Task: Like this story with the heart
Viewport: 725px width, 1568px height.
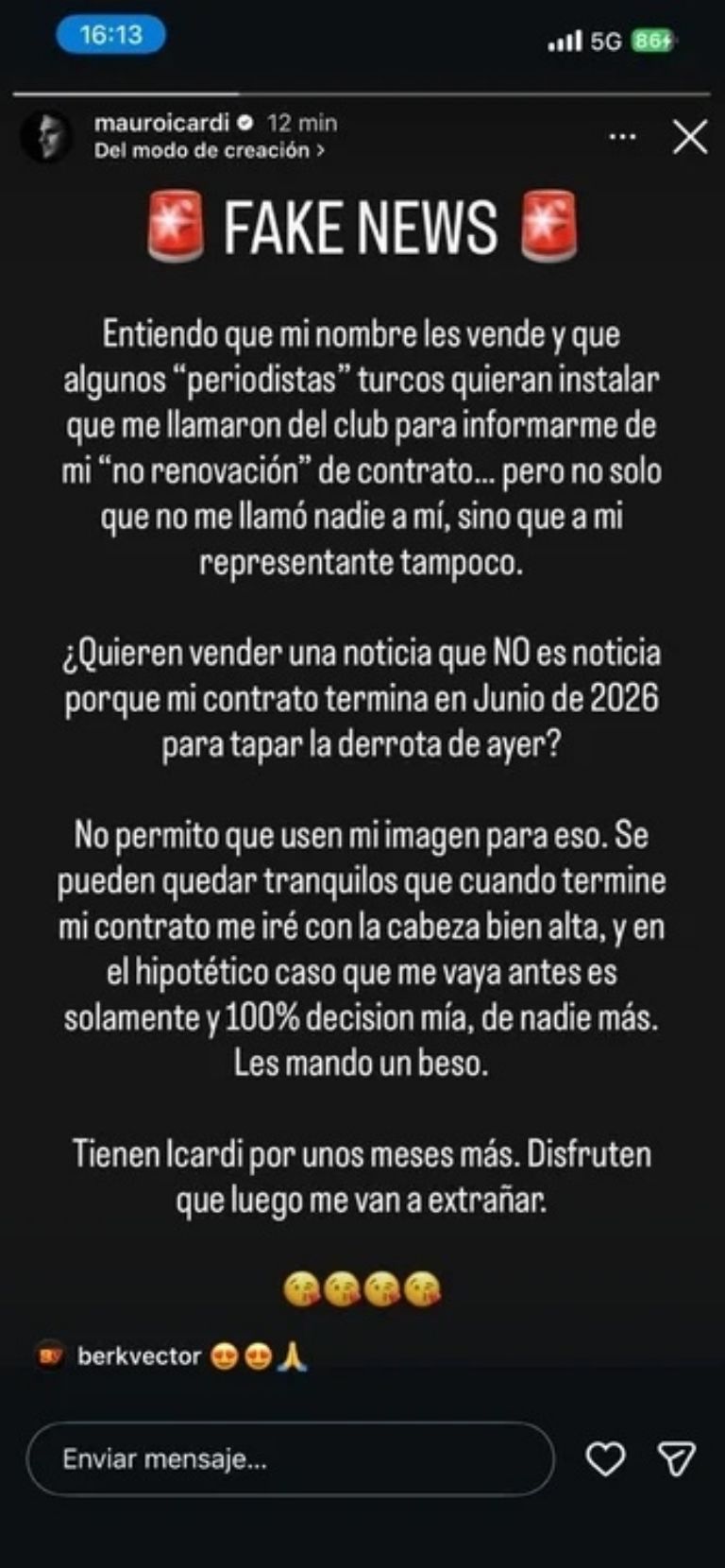Action: pyautogui.click(x=605, y=1458)
